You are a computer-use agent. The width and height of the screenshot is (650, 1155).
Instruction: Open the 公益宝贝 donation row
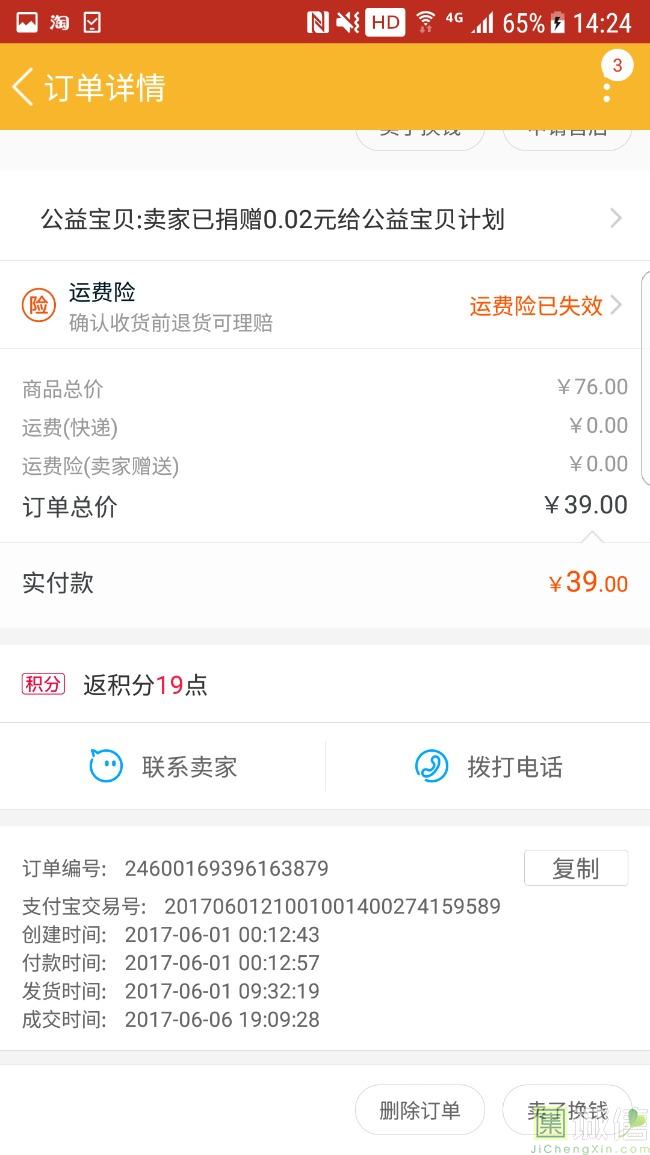325,220
